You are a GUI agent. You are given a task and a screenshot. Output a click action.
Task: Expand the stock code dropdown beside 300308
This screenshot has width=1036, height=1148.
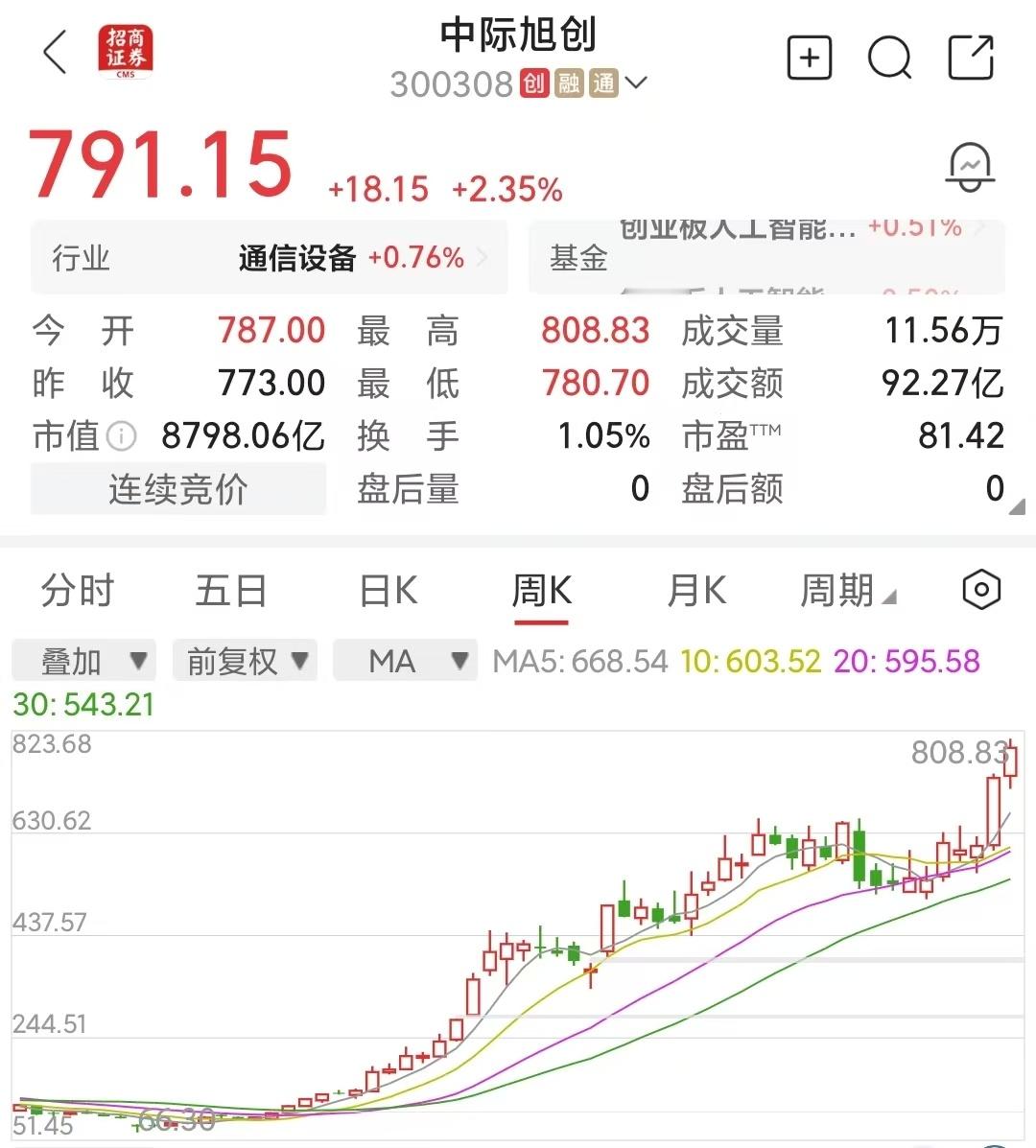[636, 84]
